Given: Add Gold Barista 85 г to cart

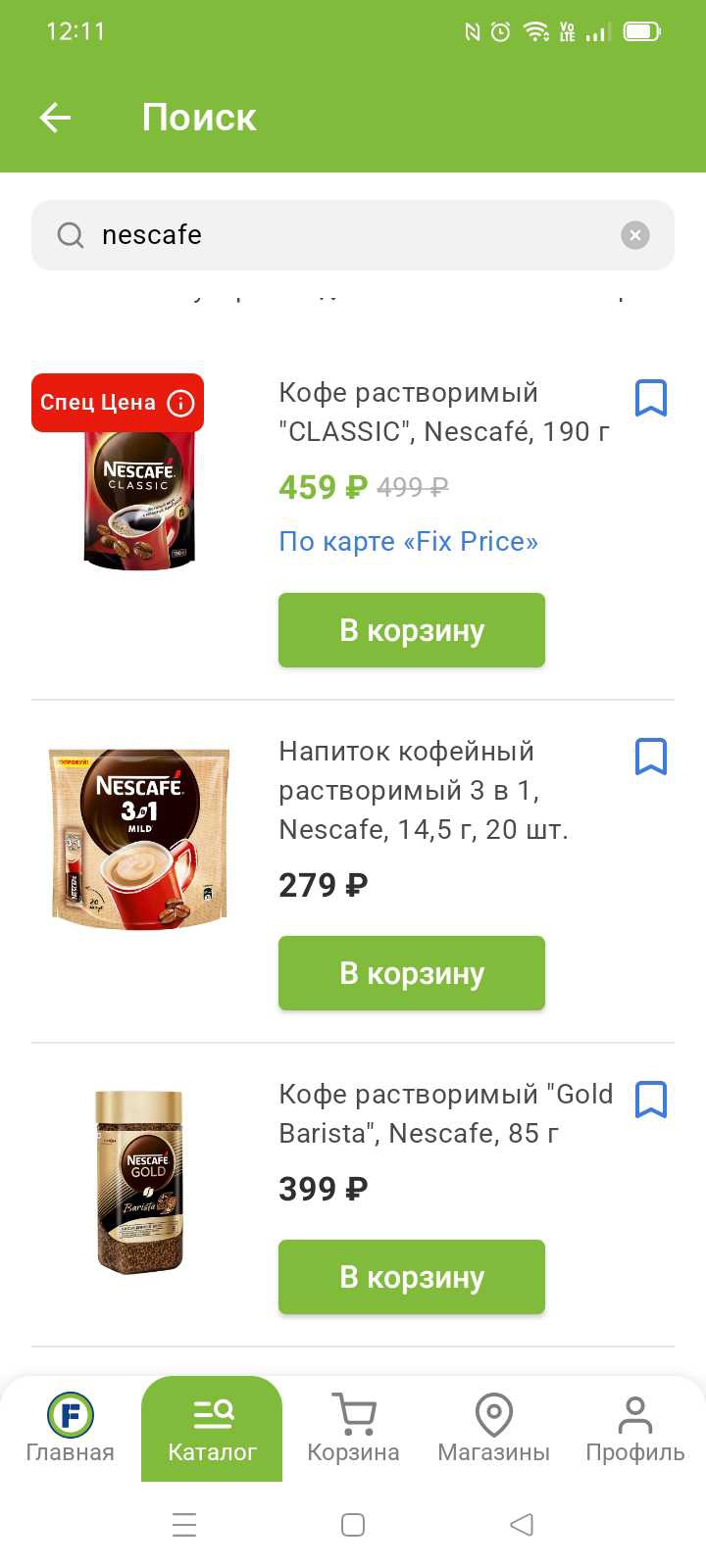Looking at the screenshot, I should tap(411, 1277).
